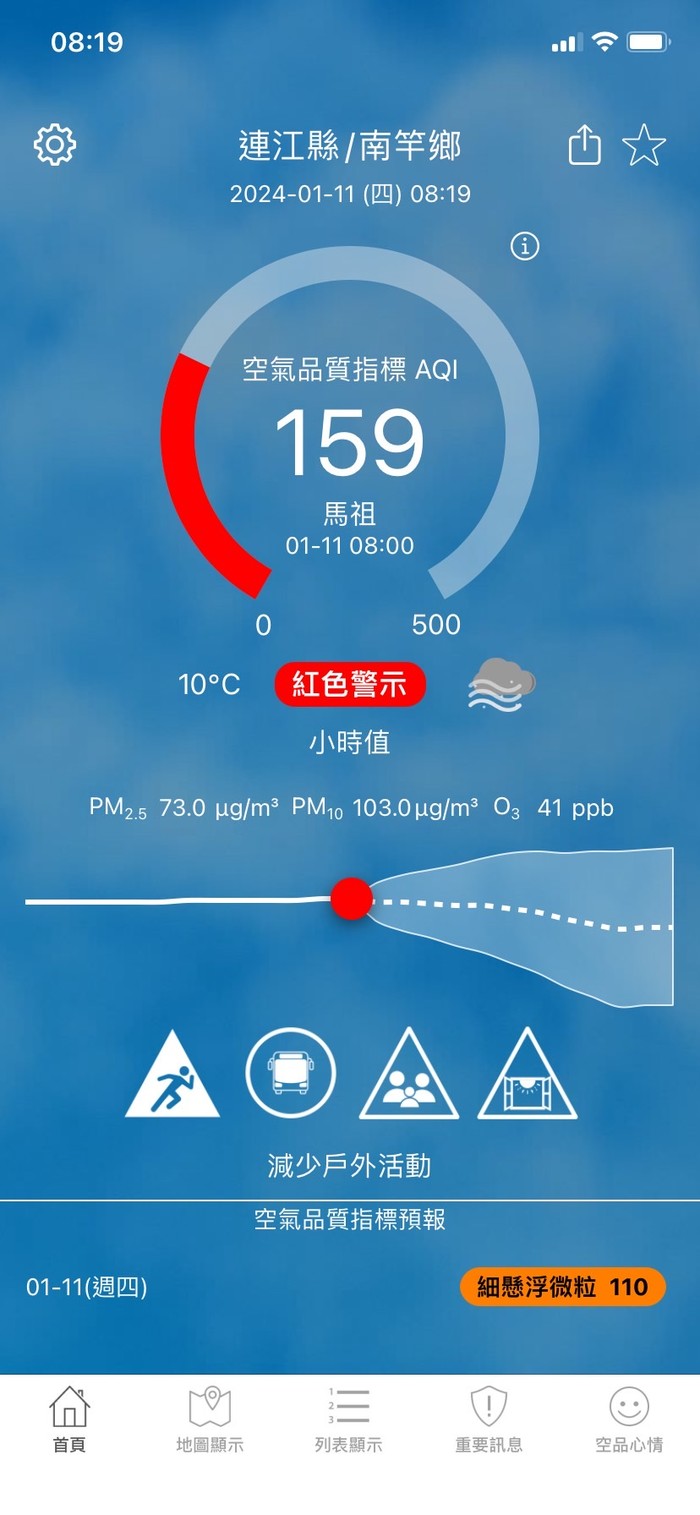This screenshot has width=700, height=1515.
Task: Add 連江縣/南竿鄉 to favorites
Action: [644, 146]
